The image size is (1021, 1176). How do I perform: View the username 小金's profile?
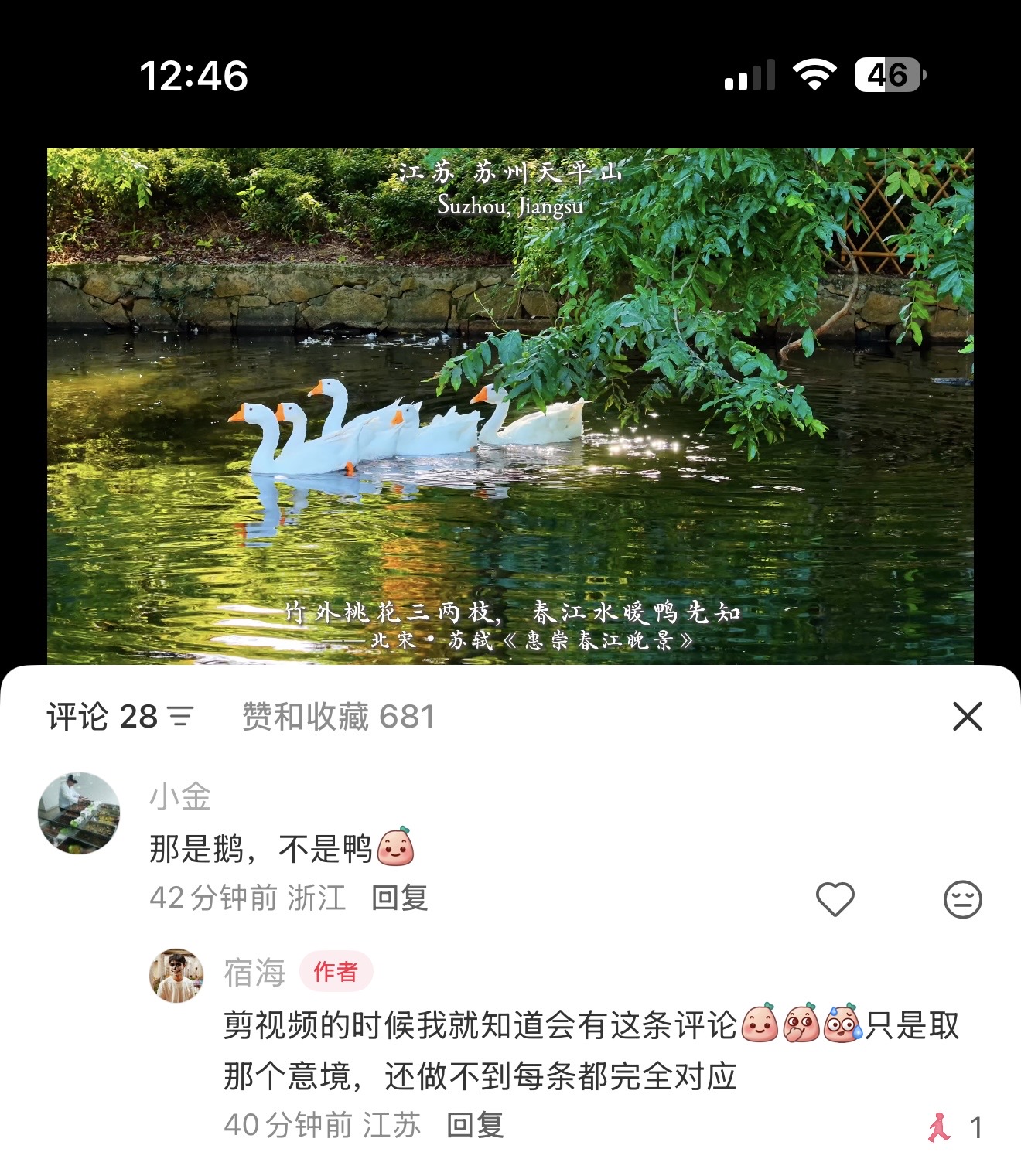tap(179, 796)
